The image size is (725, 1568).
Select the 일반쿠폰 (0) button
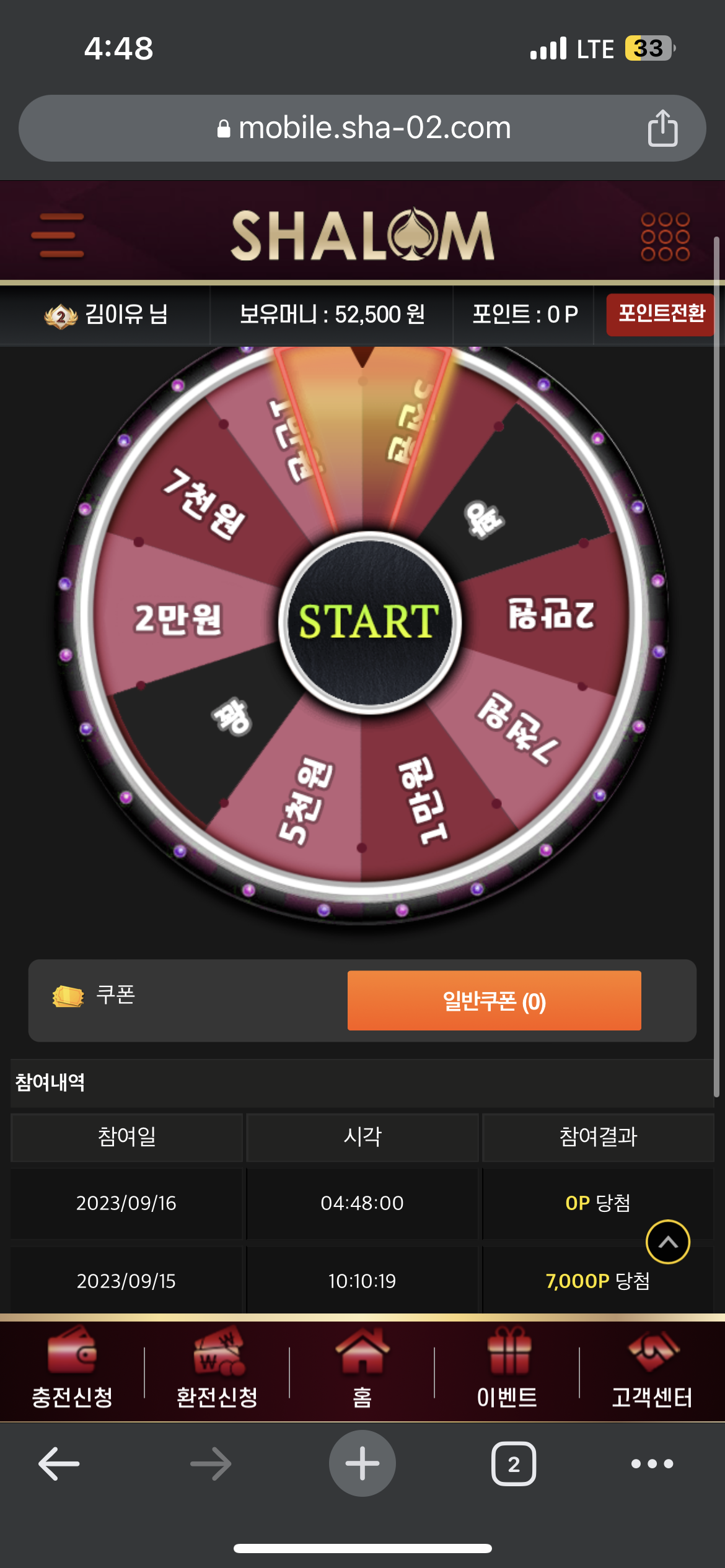(494, 1001)
